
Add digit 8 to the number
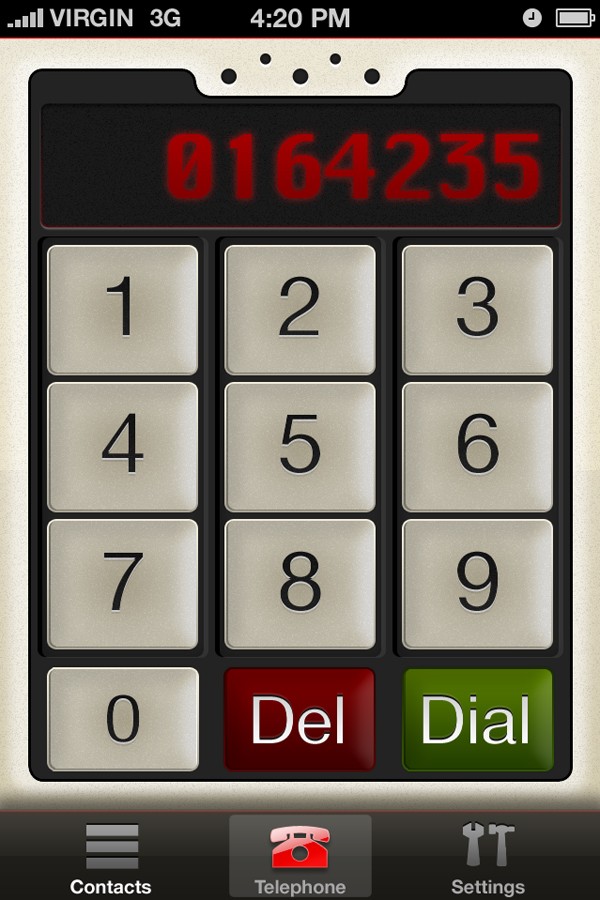pyautogui.click(x=300, y=583)
